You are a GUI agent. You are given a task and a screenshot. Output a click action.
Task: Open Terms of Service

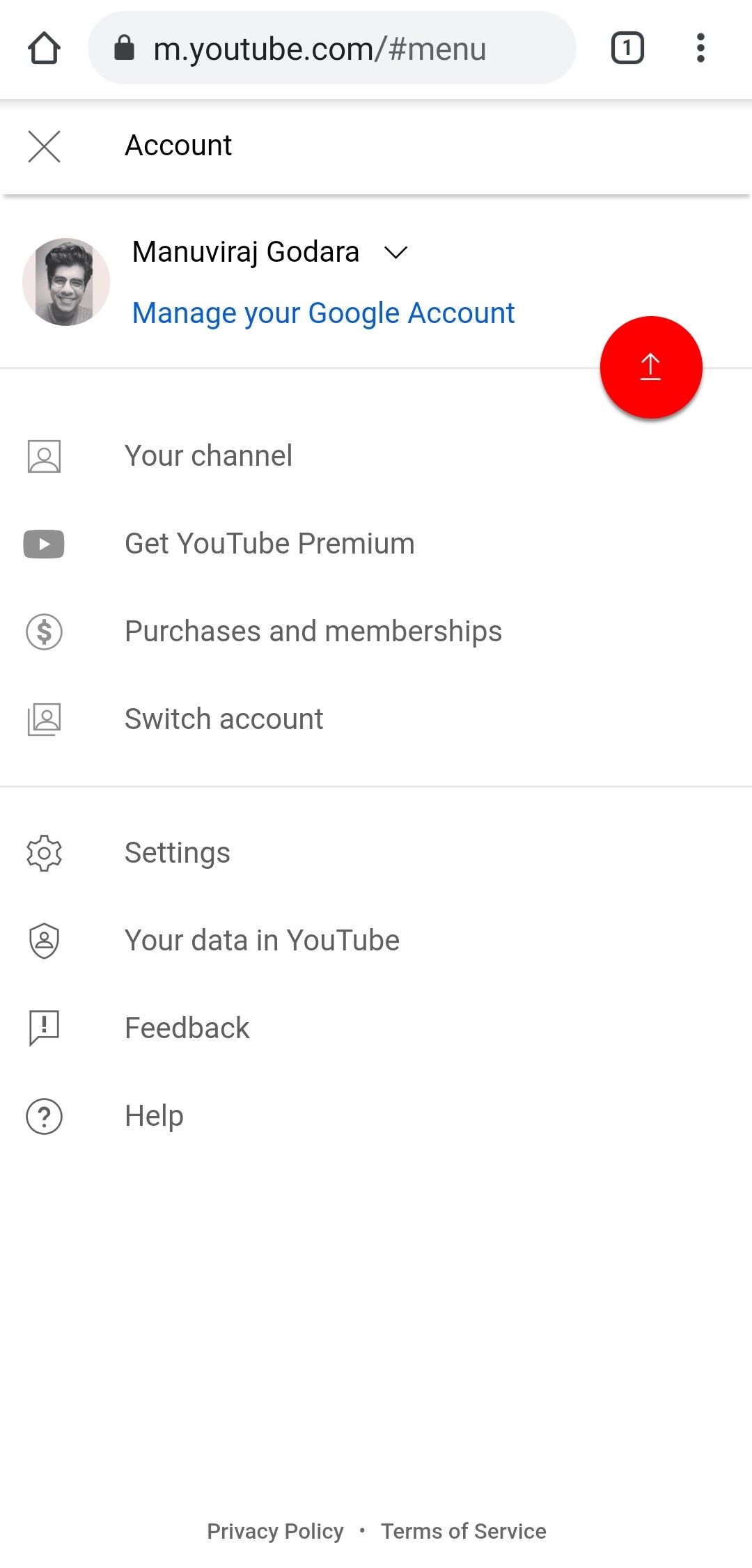(463, 1531)
